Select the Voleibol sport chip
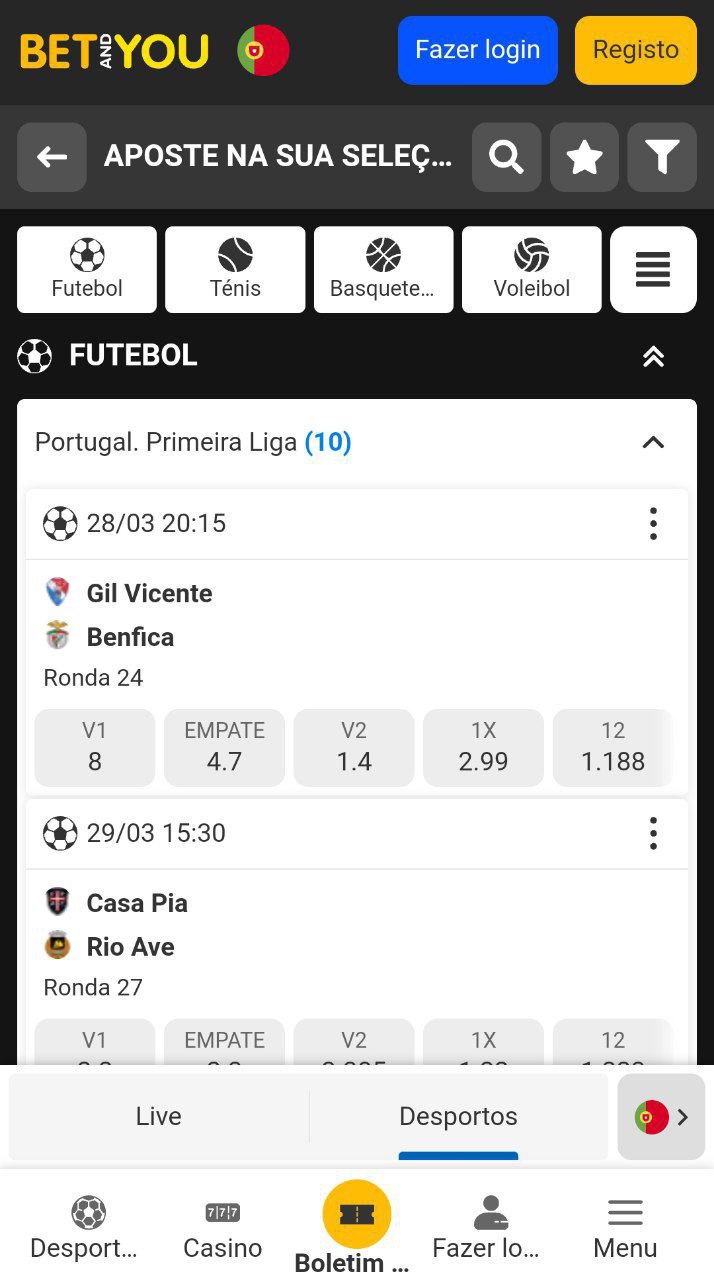 [x=531, y=270]
